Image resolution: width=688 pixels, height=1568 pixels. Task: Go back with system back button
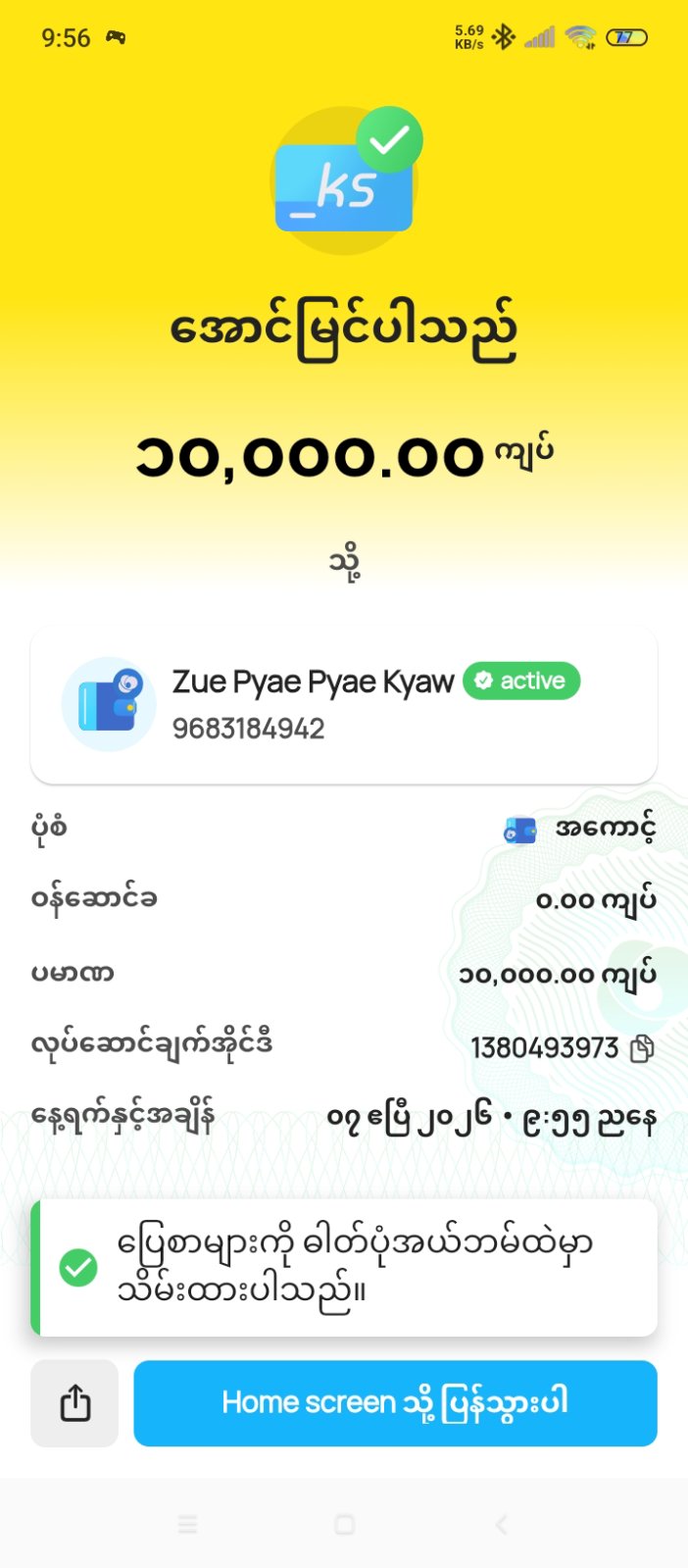point(501,1524)
